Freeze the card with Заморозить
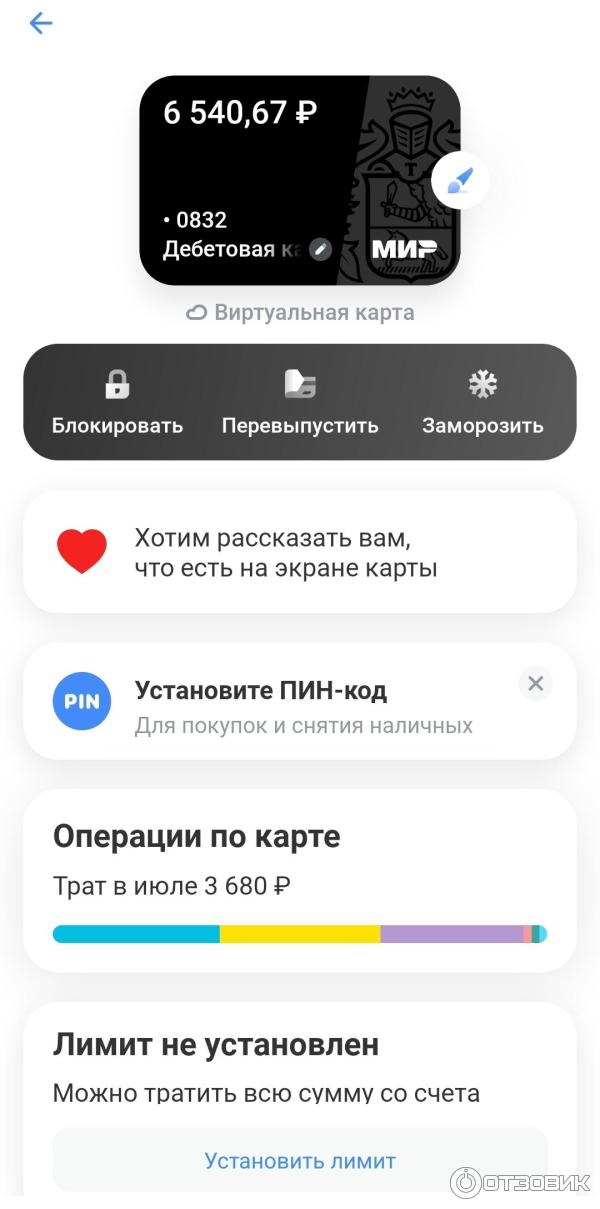Viewport: 600px width, 1209px height. pos(482,403)
